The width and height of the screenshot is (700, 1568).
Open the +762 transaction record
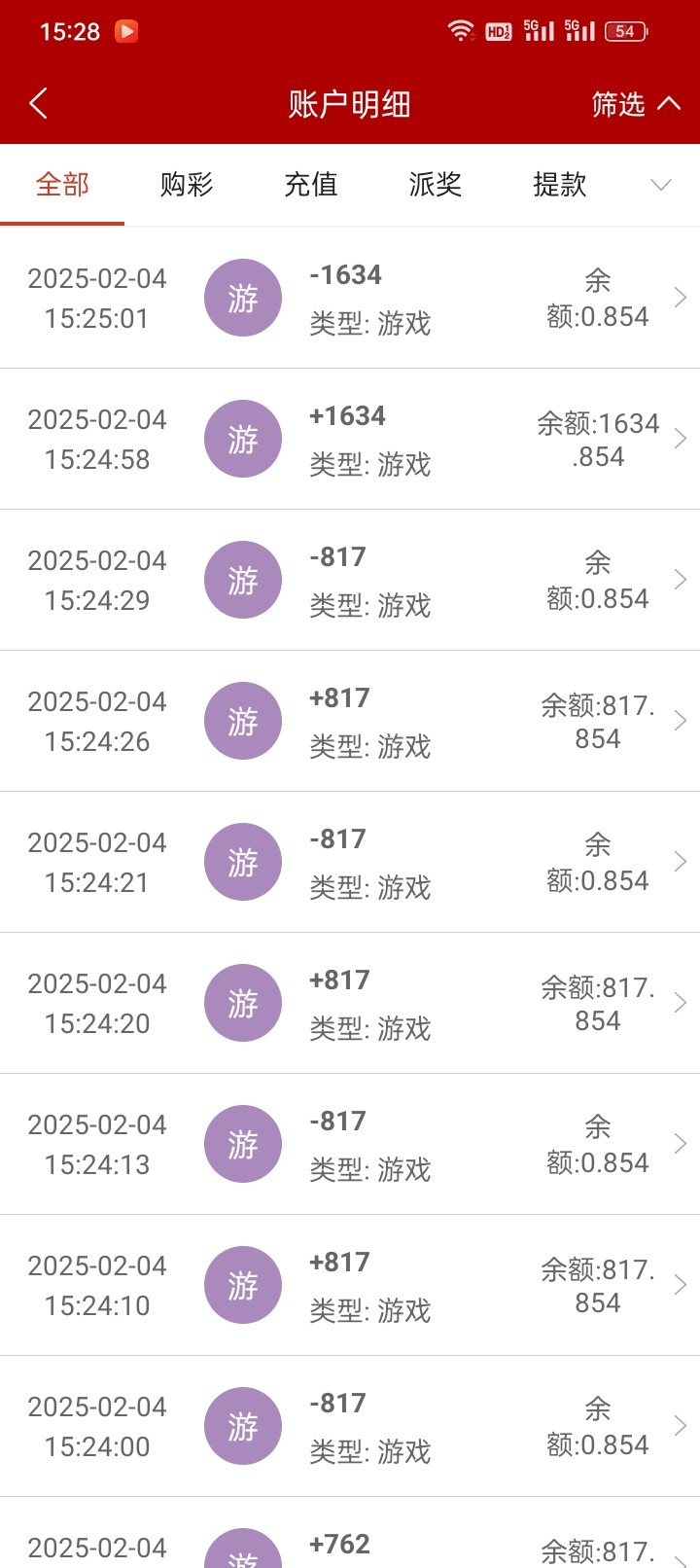(350, 1545)
